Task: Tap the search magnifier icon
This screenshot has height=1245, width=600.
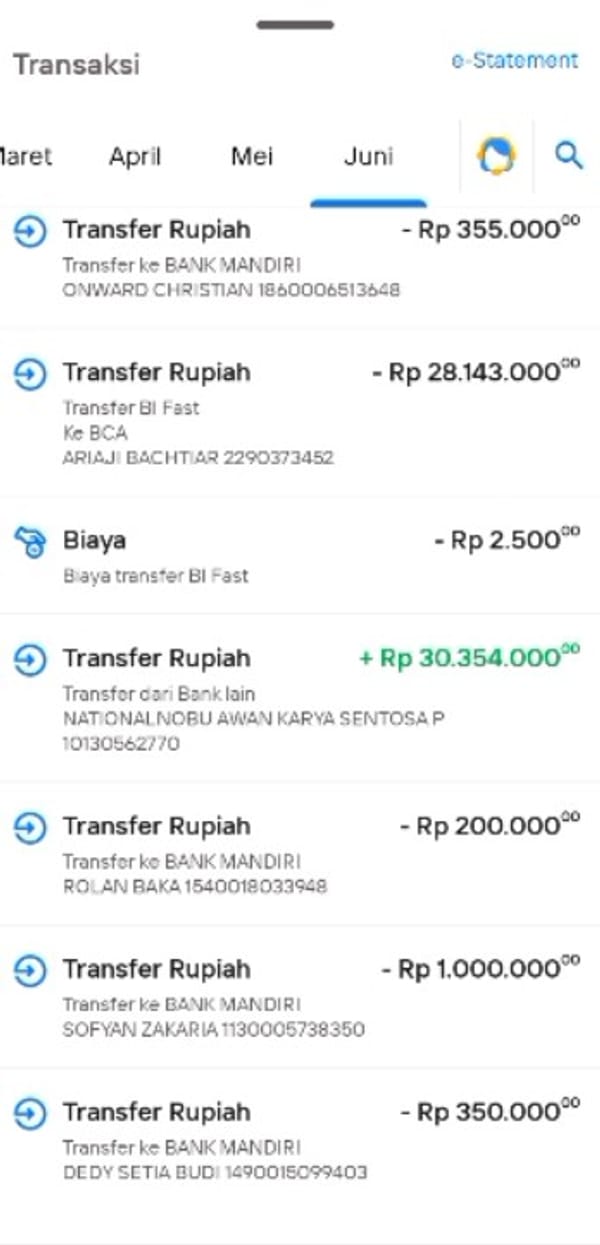Action: click(x=568, y=156)
